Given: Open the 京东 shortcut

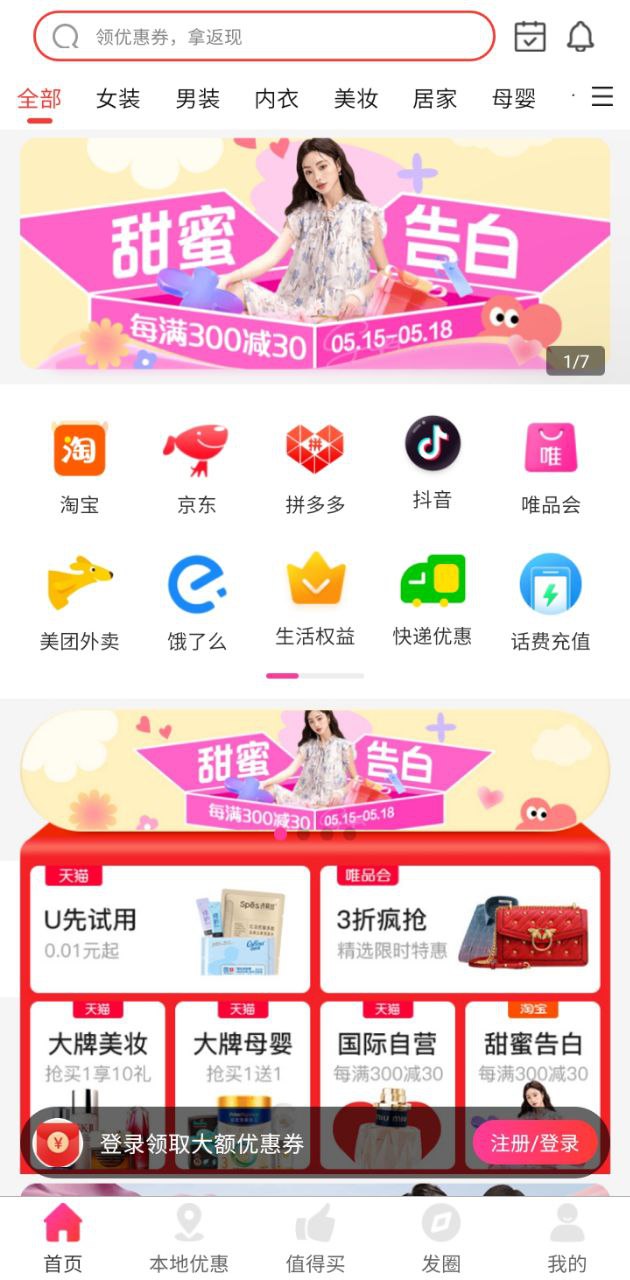Looking at the screenshot, I should click(196, 467).
